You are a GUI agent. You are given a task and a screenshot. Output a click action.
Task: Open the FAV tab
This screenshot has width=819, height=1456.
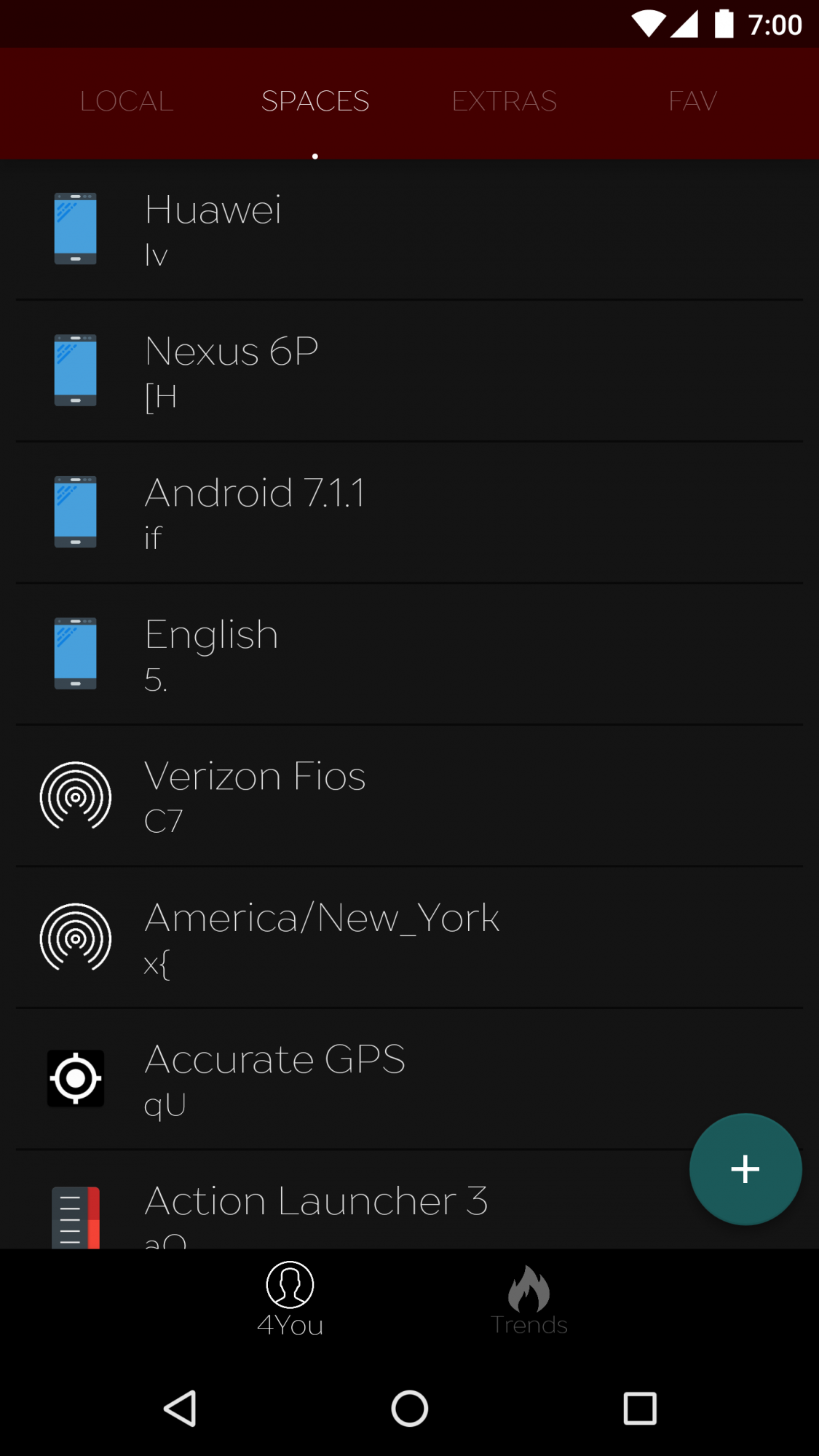click(692, 101)
